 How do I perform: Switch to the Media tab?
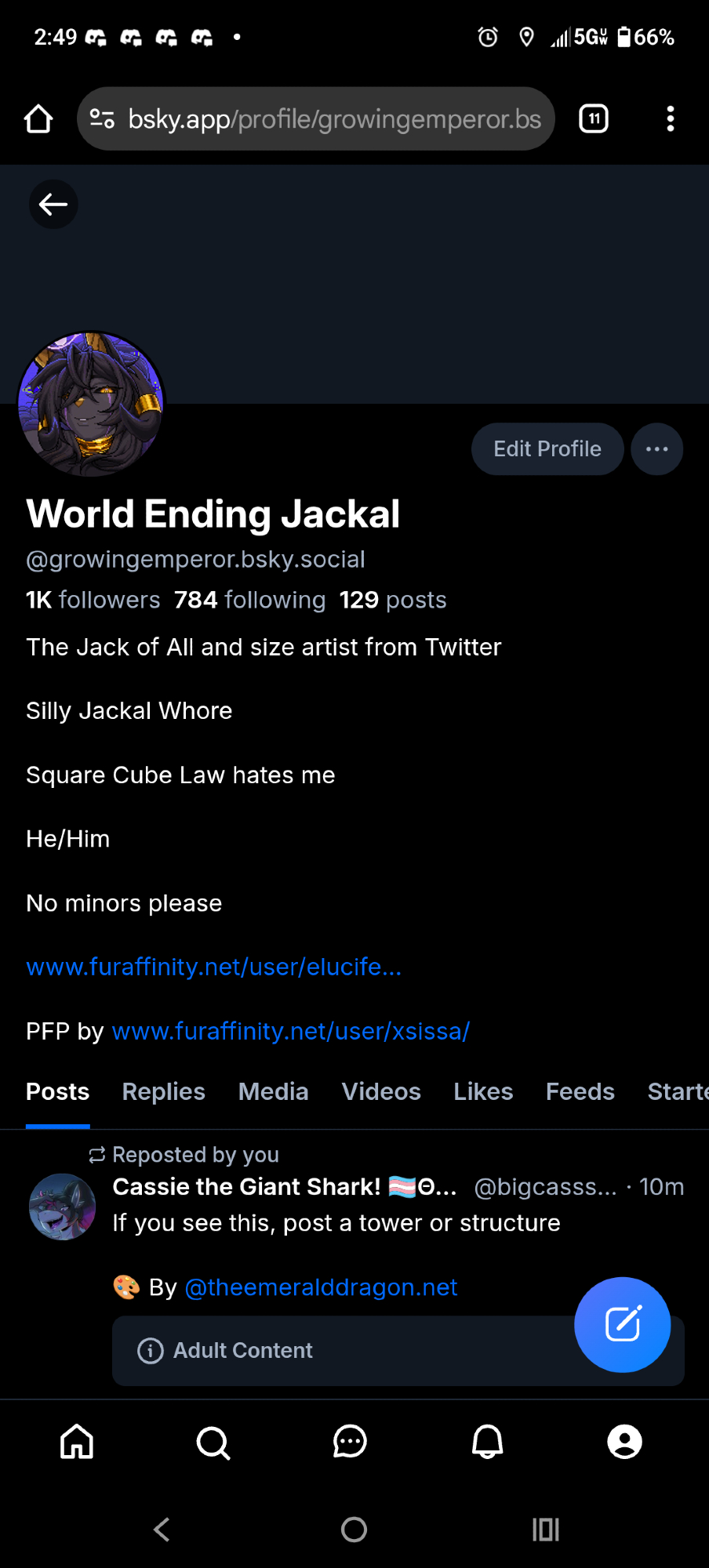pos(273,1091)
